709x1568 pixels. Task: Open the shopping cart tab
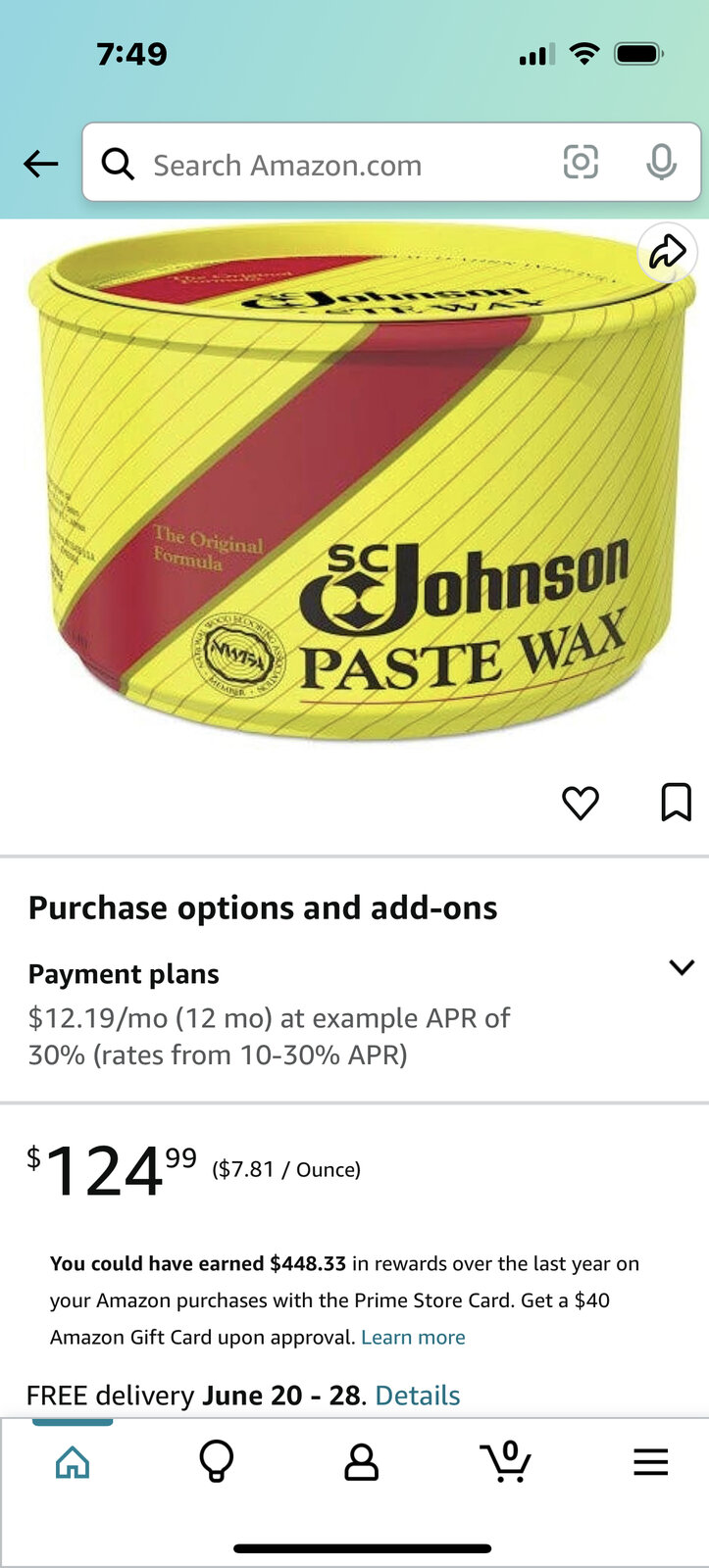506,1462
